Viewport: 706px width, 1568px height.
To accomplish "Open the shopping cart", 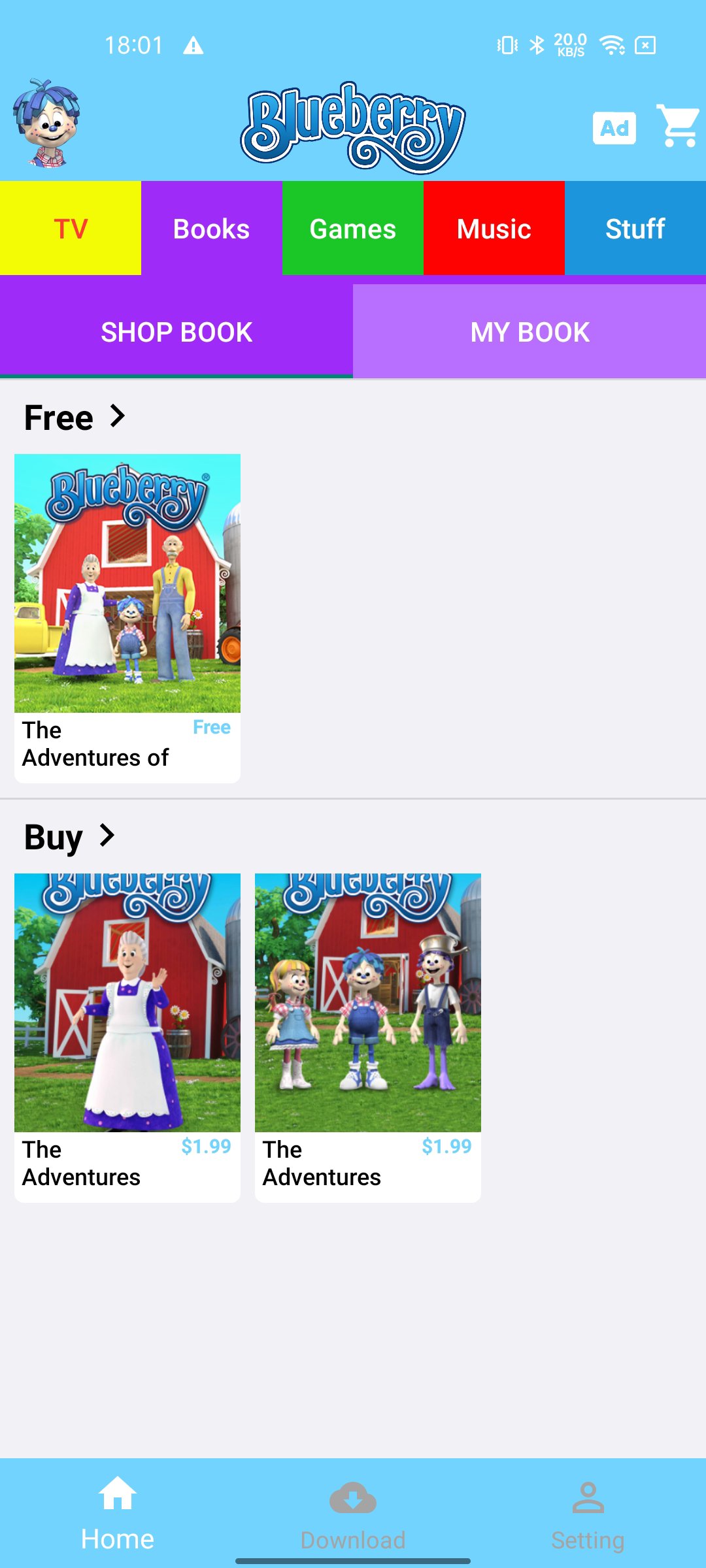I will (679, 125).
